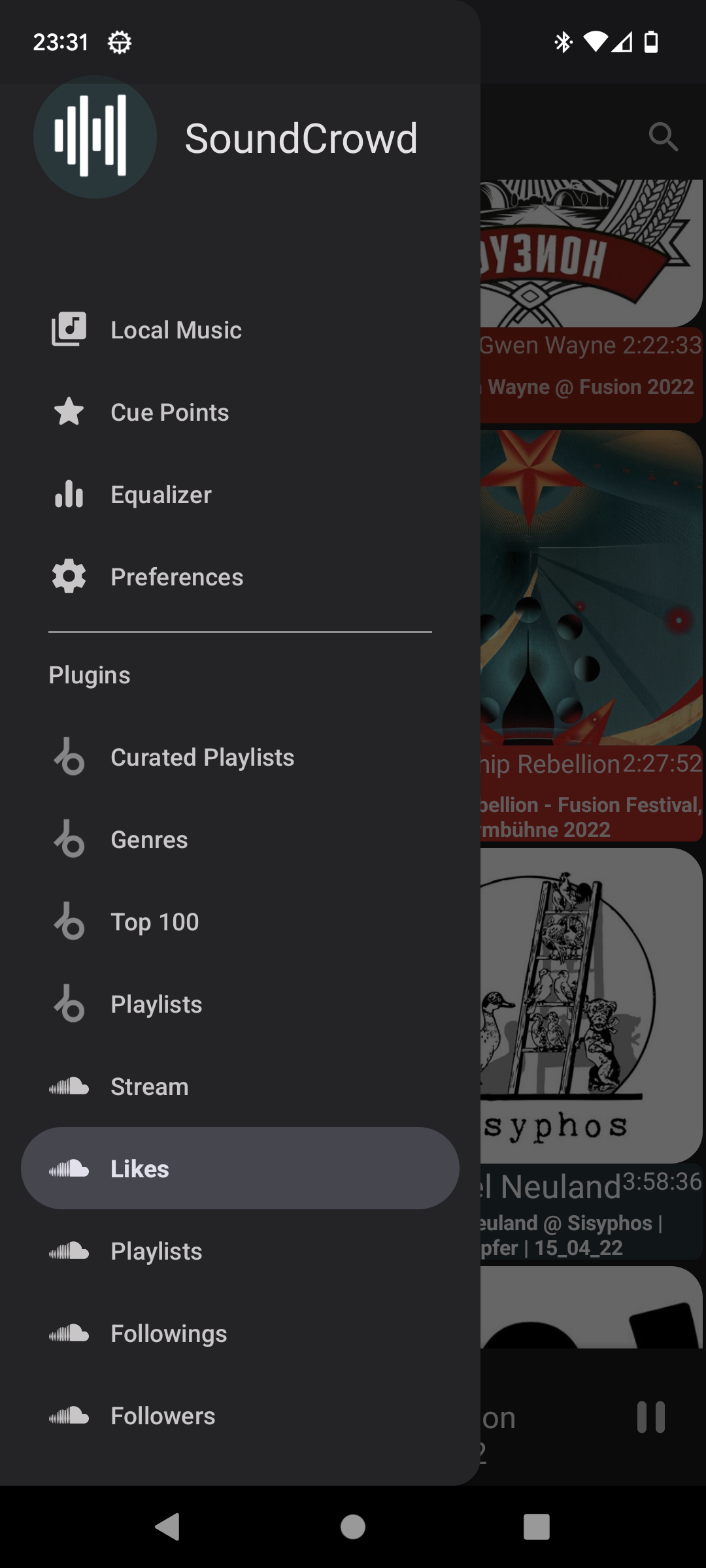View Followers

[163, 1416]
